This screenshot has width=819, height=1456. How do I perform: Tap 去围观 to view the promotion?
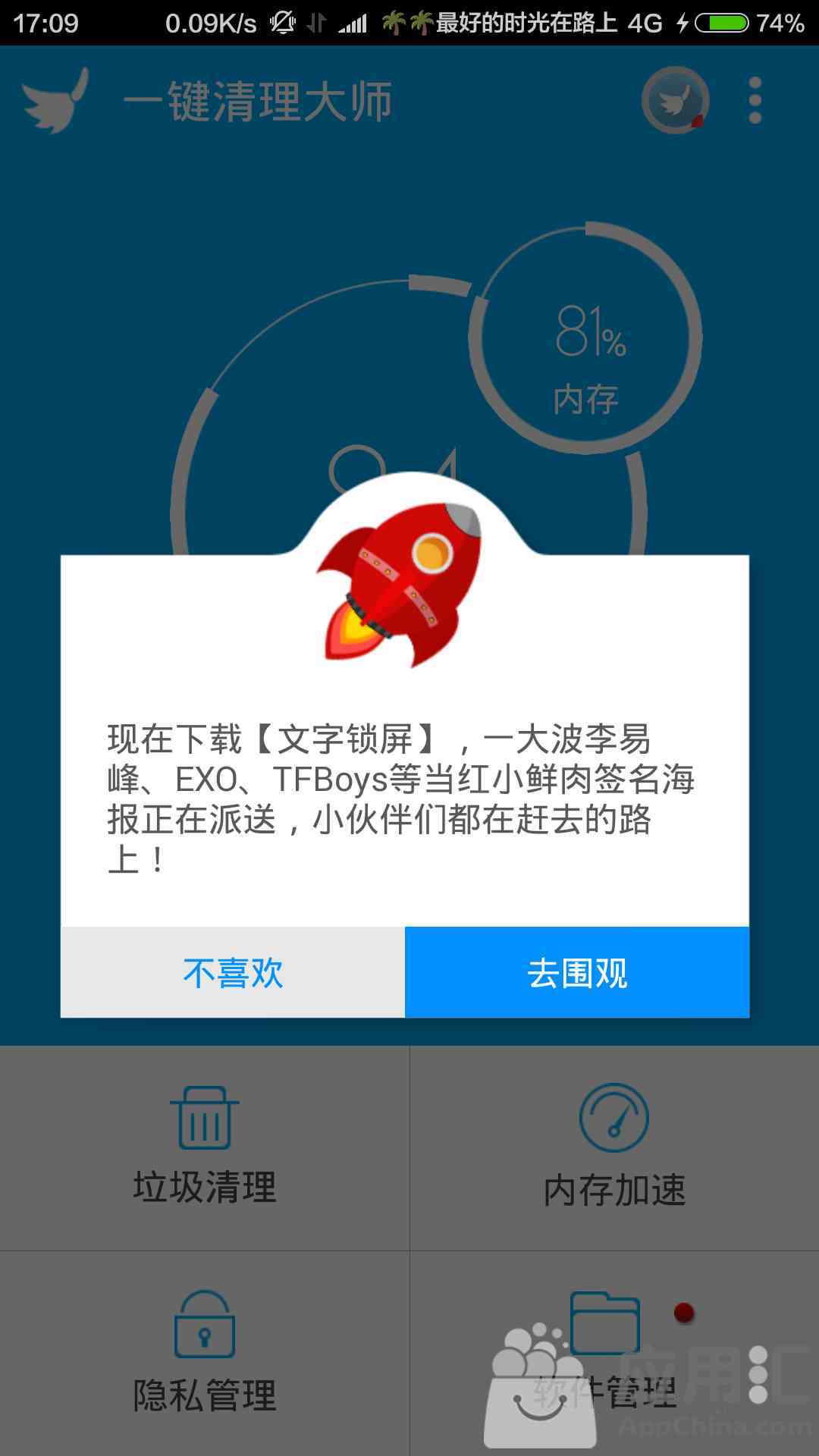coord(577,972)
